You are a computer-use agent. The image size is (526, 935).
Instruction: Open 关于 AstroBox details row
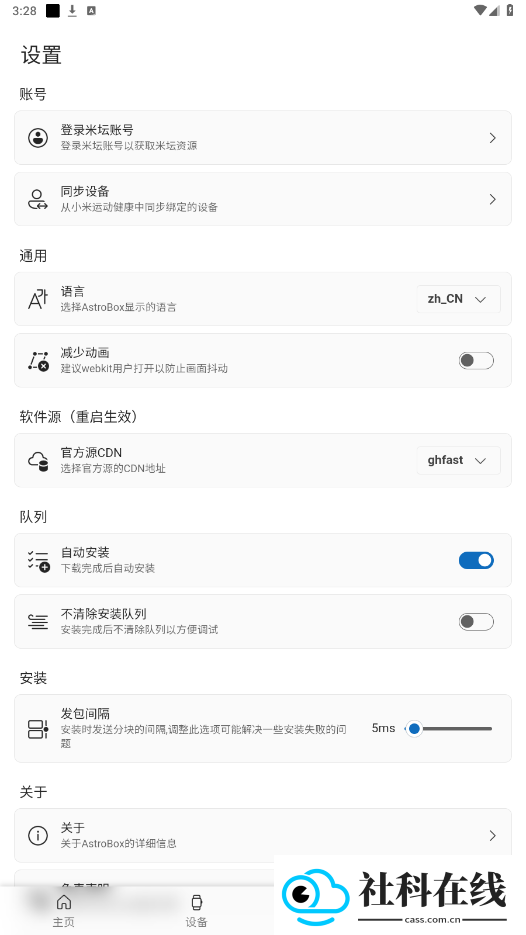[262, 835]
